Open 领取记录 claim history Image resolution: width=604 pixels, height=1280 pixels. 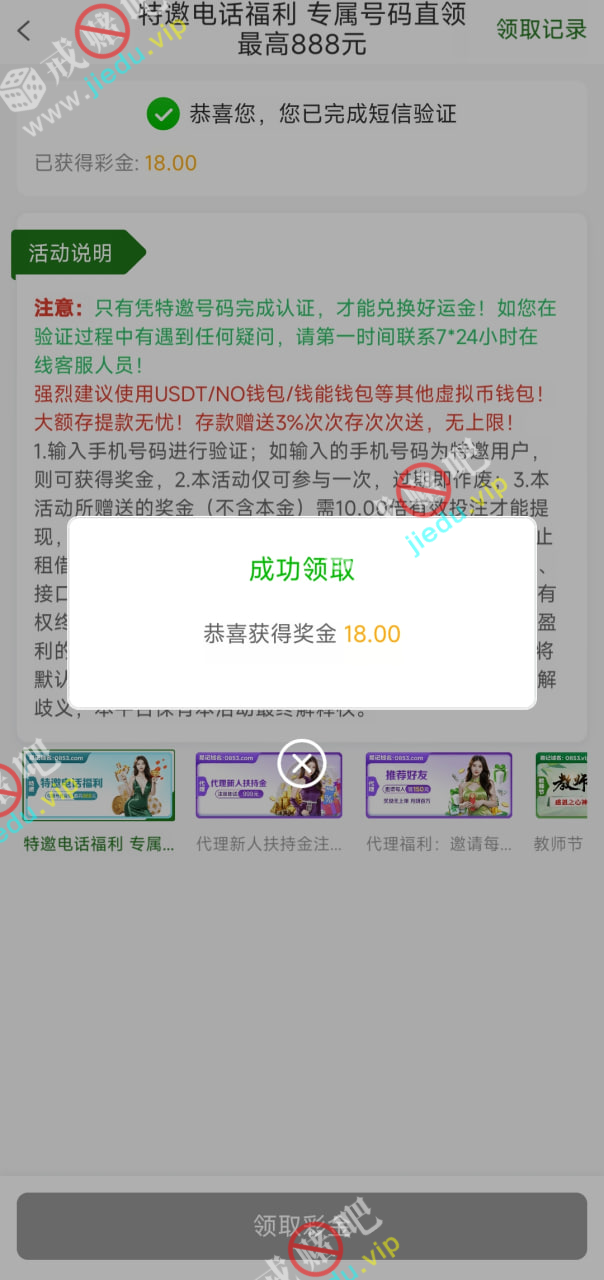pyautogui.click(x=541, y=29)
